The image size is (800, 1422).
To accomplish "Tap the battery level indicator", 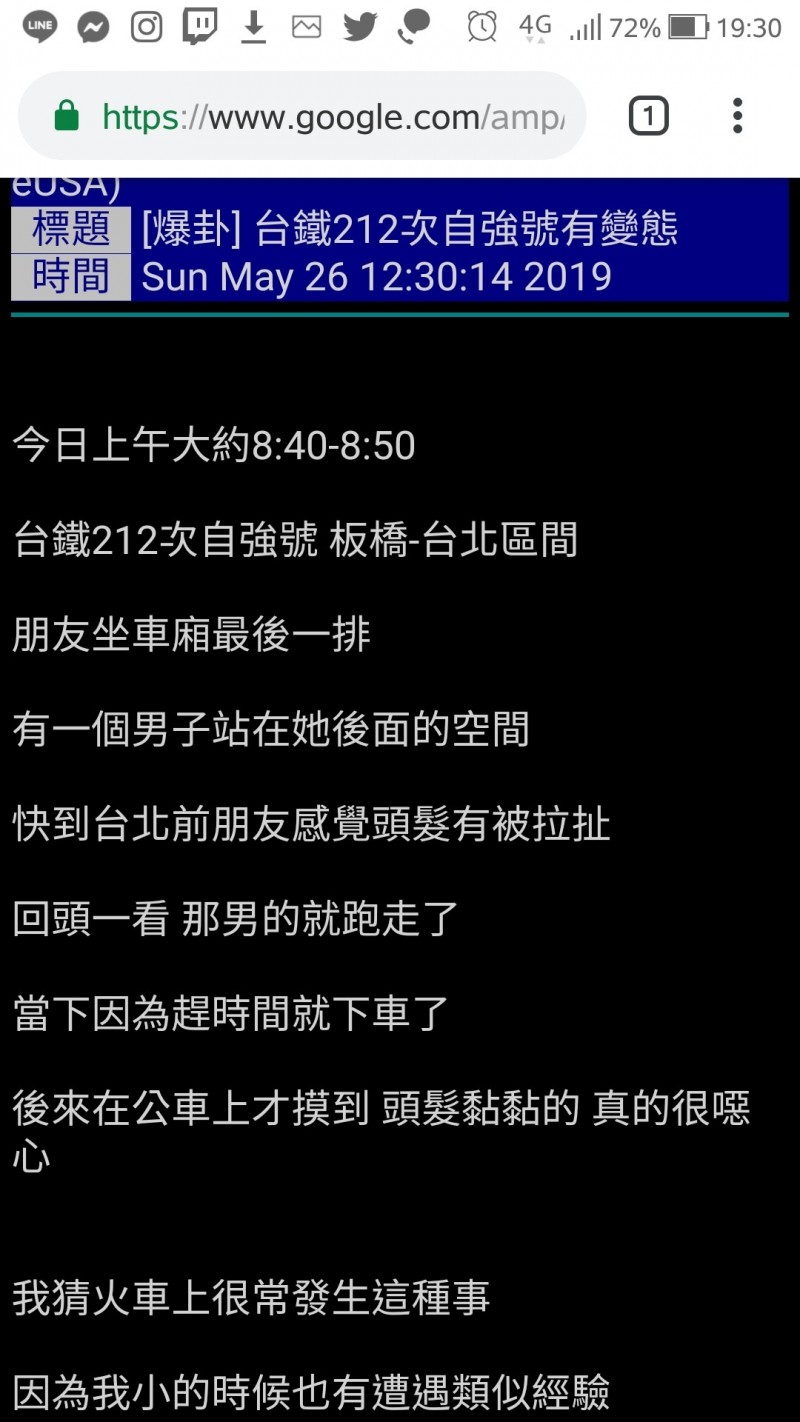I will pyautogui.click(x=690, y=27).
